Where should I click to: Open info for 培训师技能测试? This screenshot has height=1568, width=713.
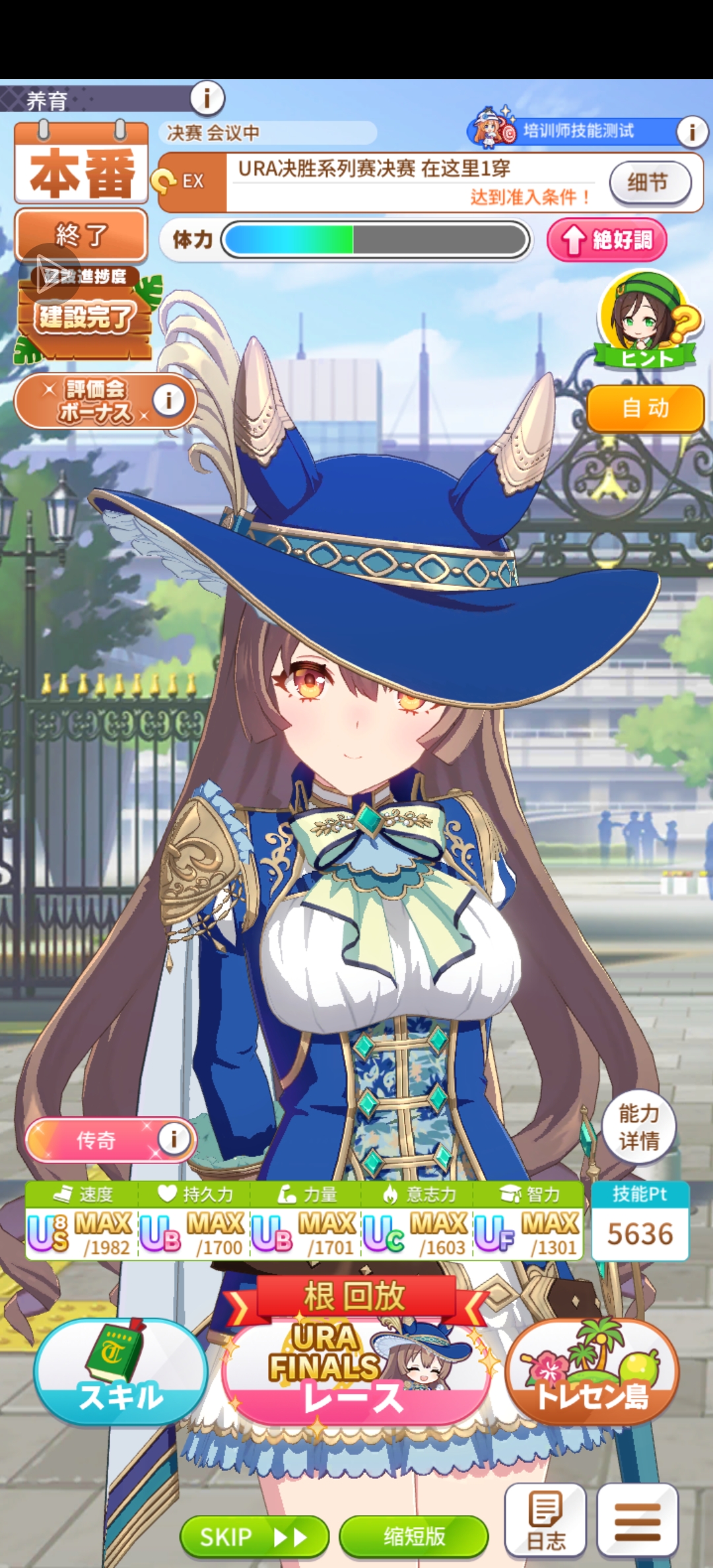coord(691,132)
